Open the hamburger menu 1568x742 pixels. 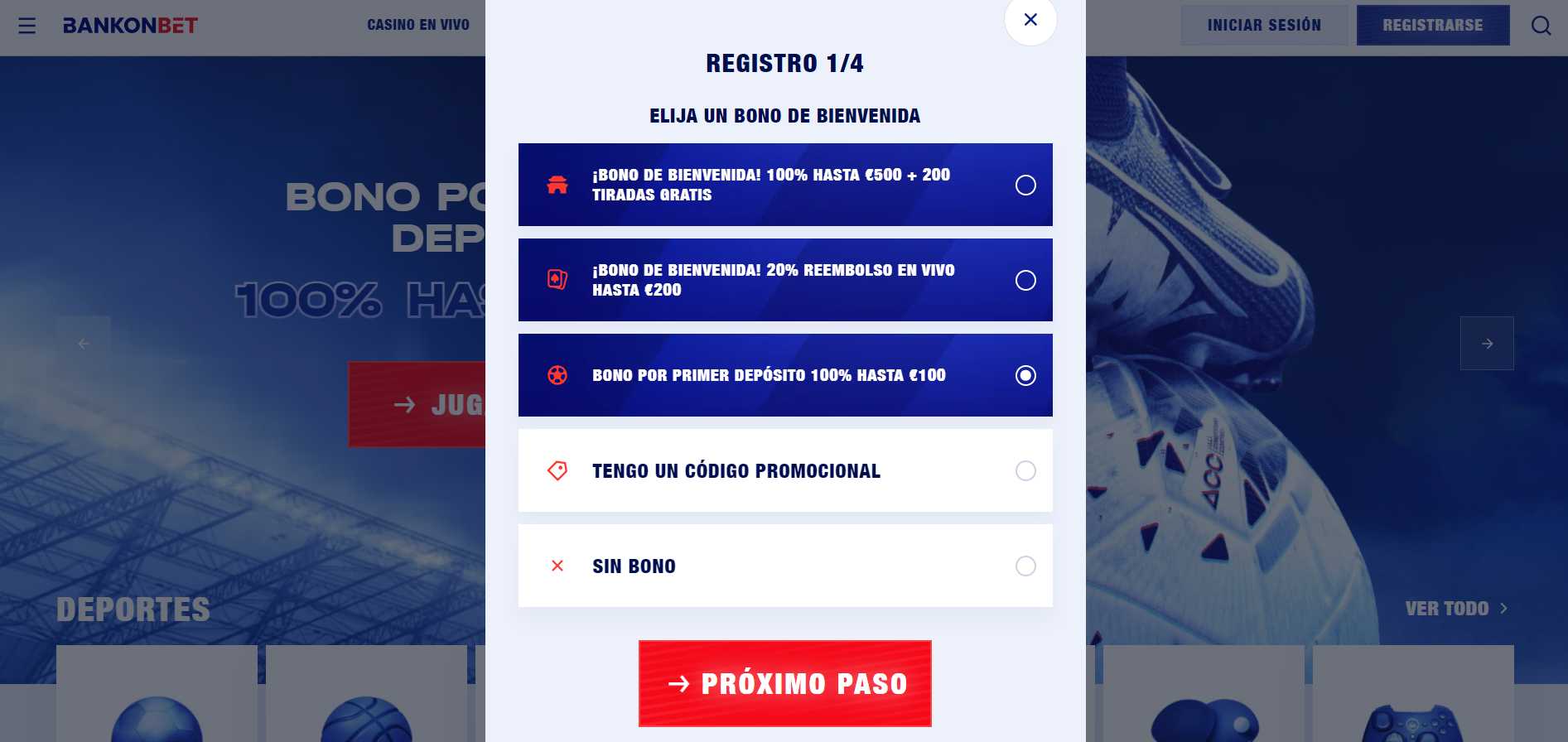[x=27, y=26]
